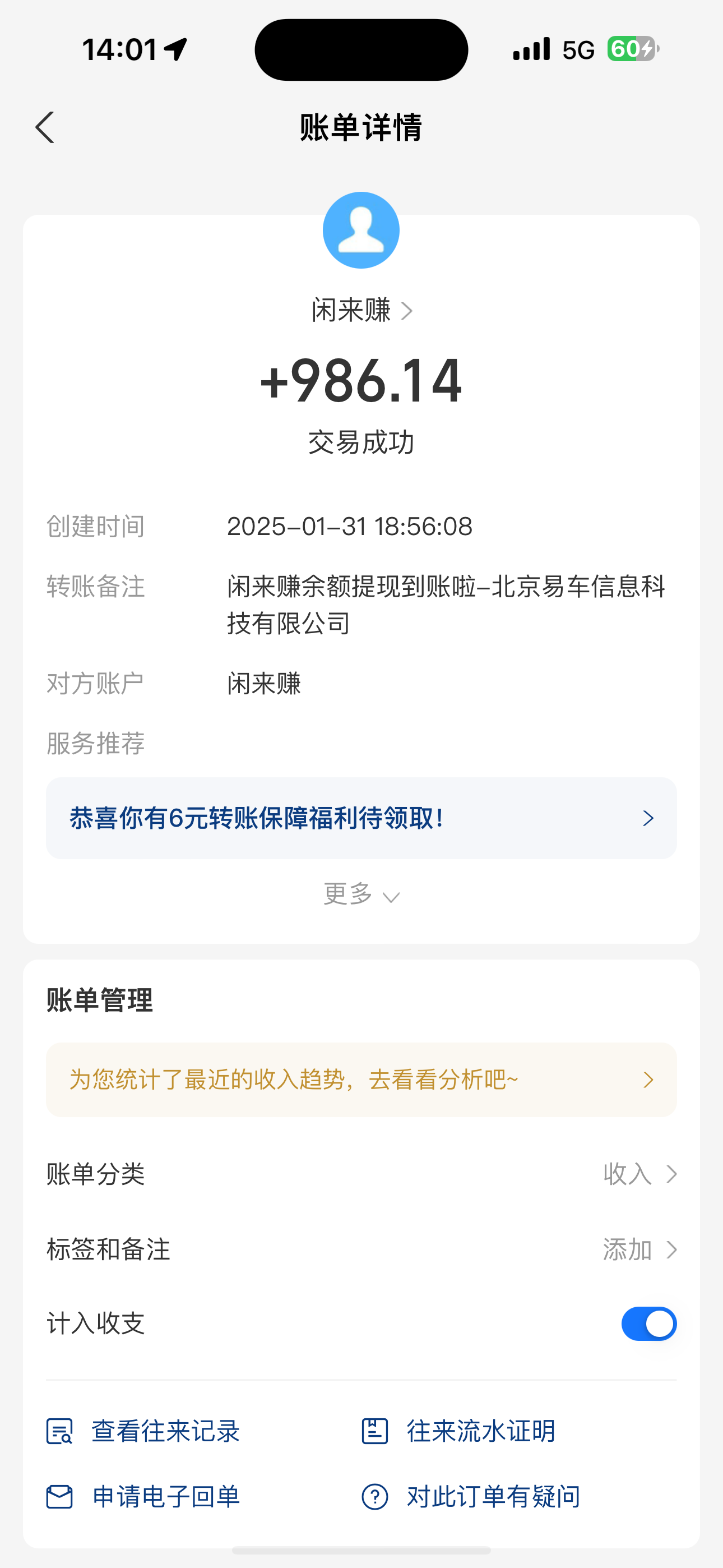Screen dimensions: 723x1568
Task: Change 账单分类 category
Action: point(639,1174)
